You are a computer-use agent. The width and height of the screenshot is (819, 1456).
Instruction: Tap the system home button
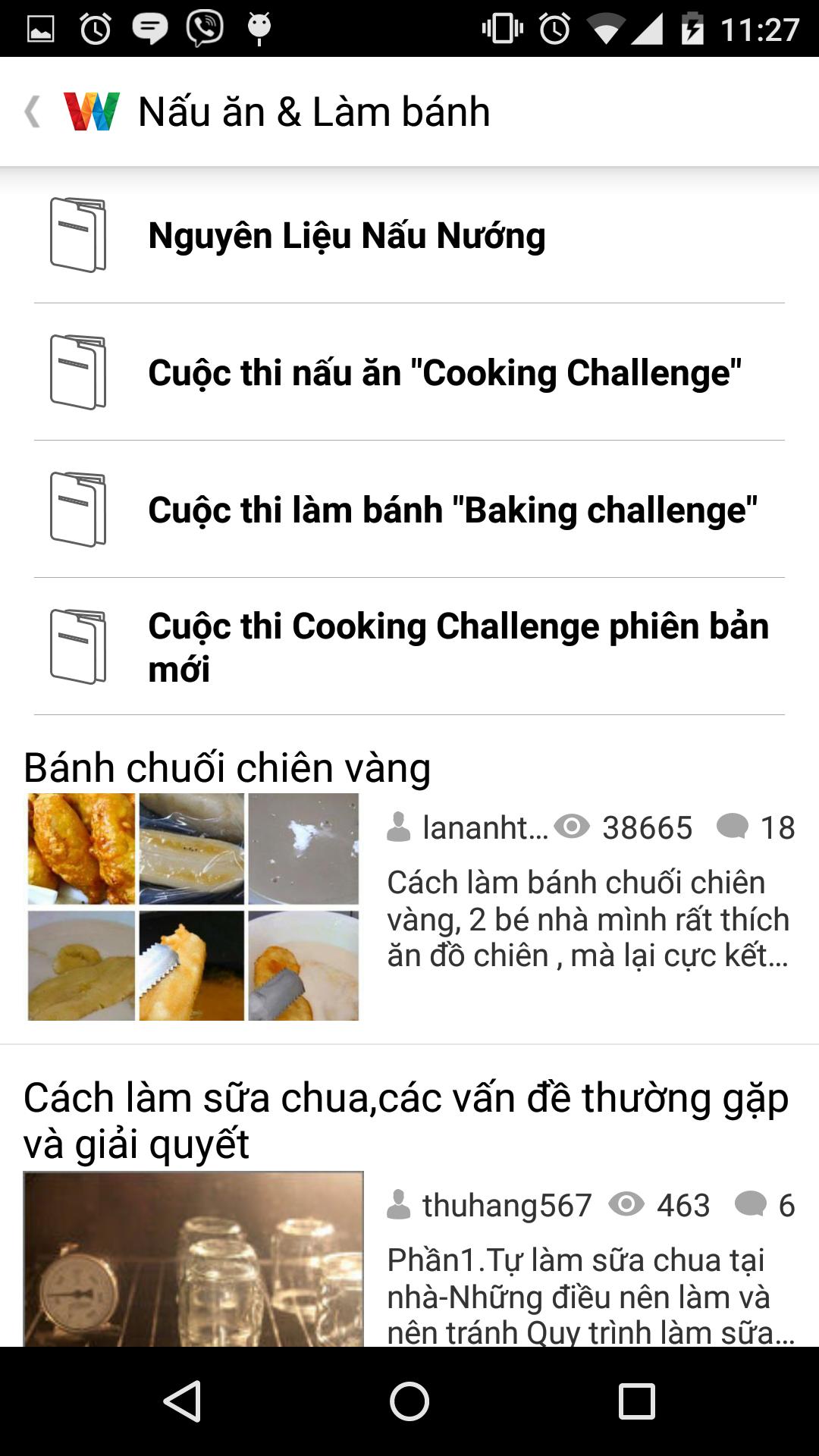[x=409, y=1401]
